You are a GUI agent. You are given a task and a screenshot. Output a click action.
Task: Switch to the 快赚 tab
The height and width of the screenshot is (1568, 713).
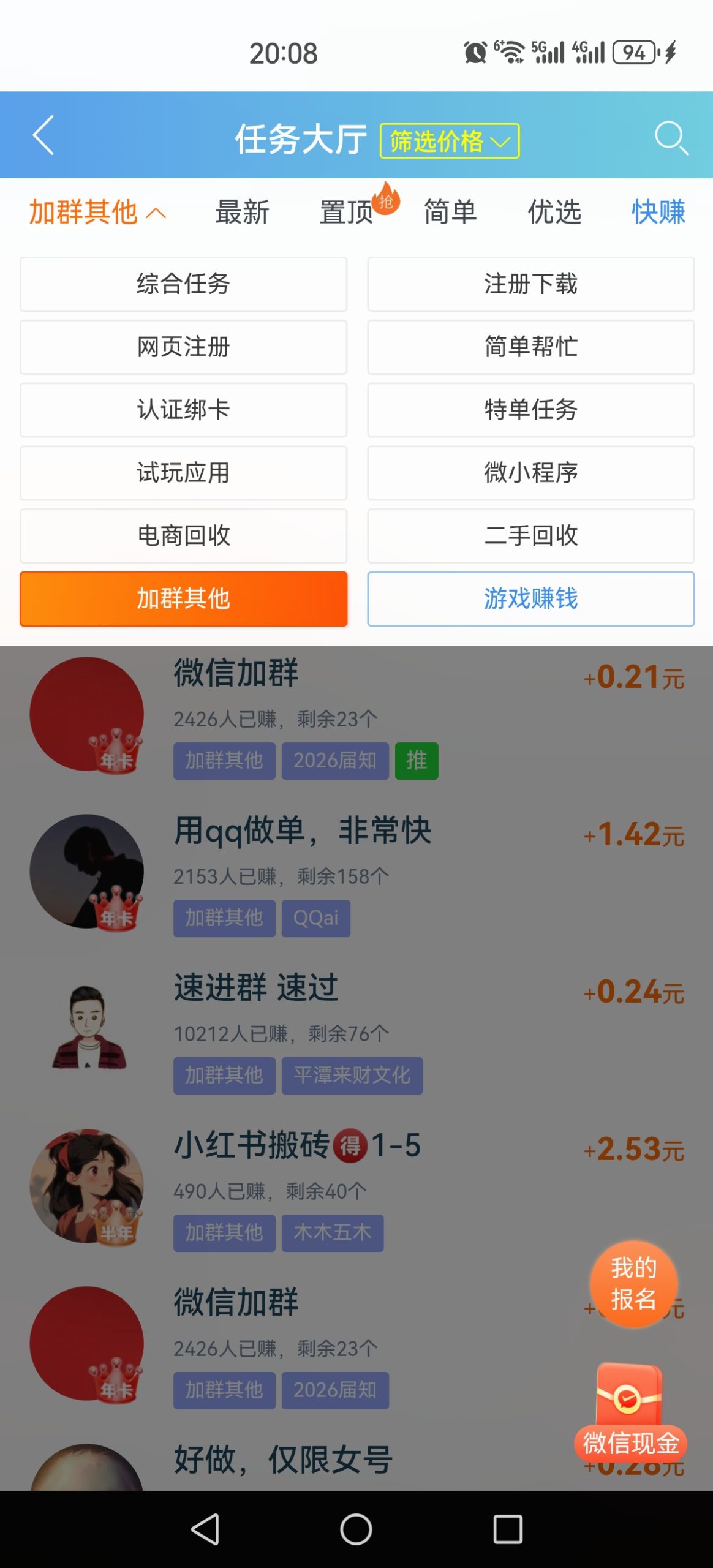[657, 212]
